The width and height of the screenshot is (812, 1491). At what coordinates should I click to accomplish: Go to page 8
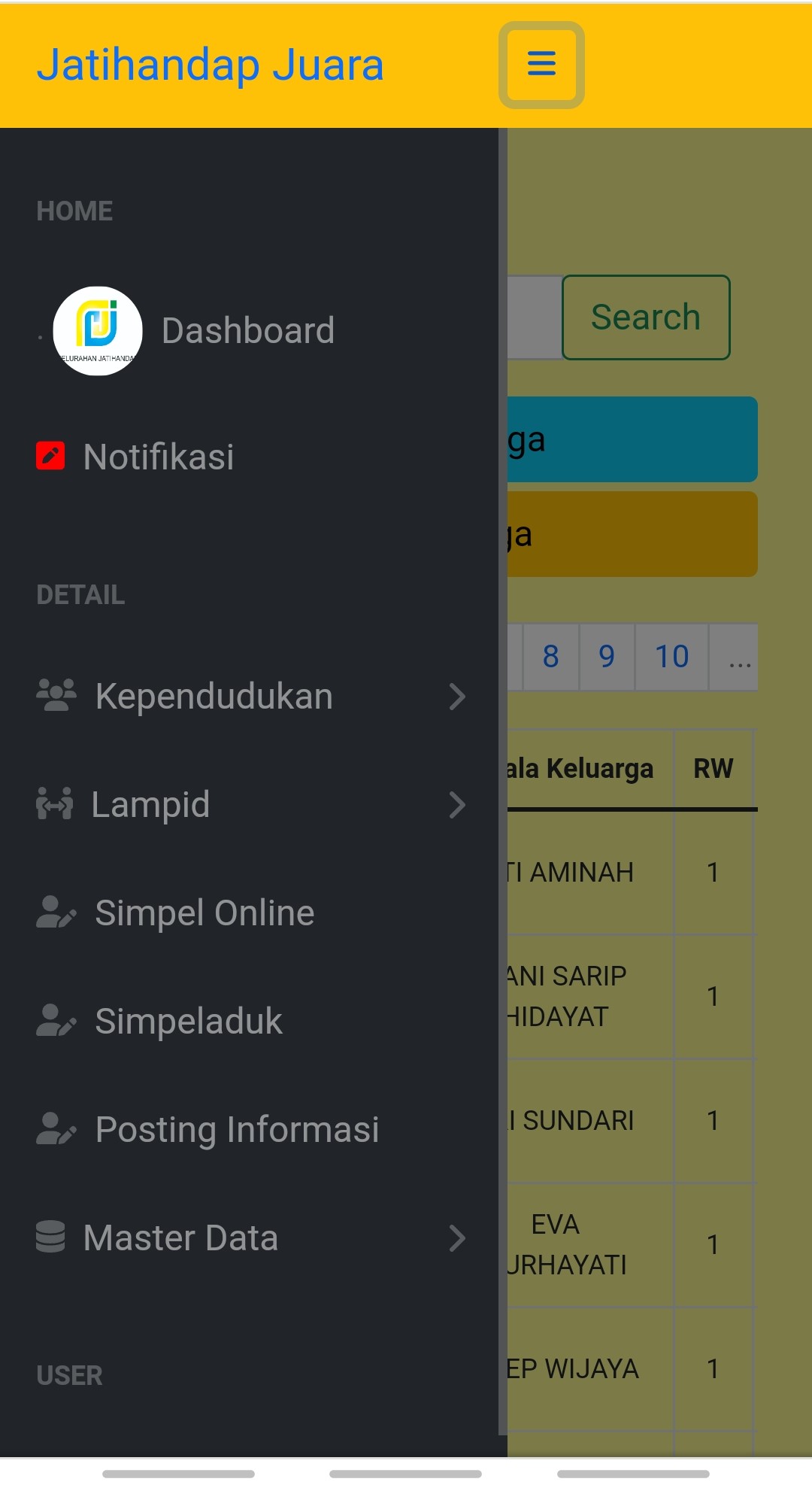tap(551, 657)
